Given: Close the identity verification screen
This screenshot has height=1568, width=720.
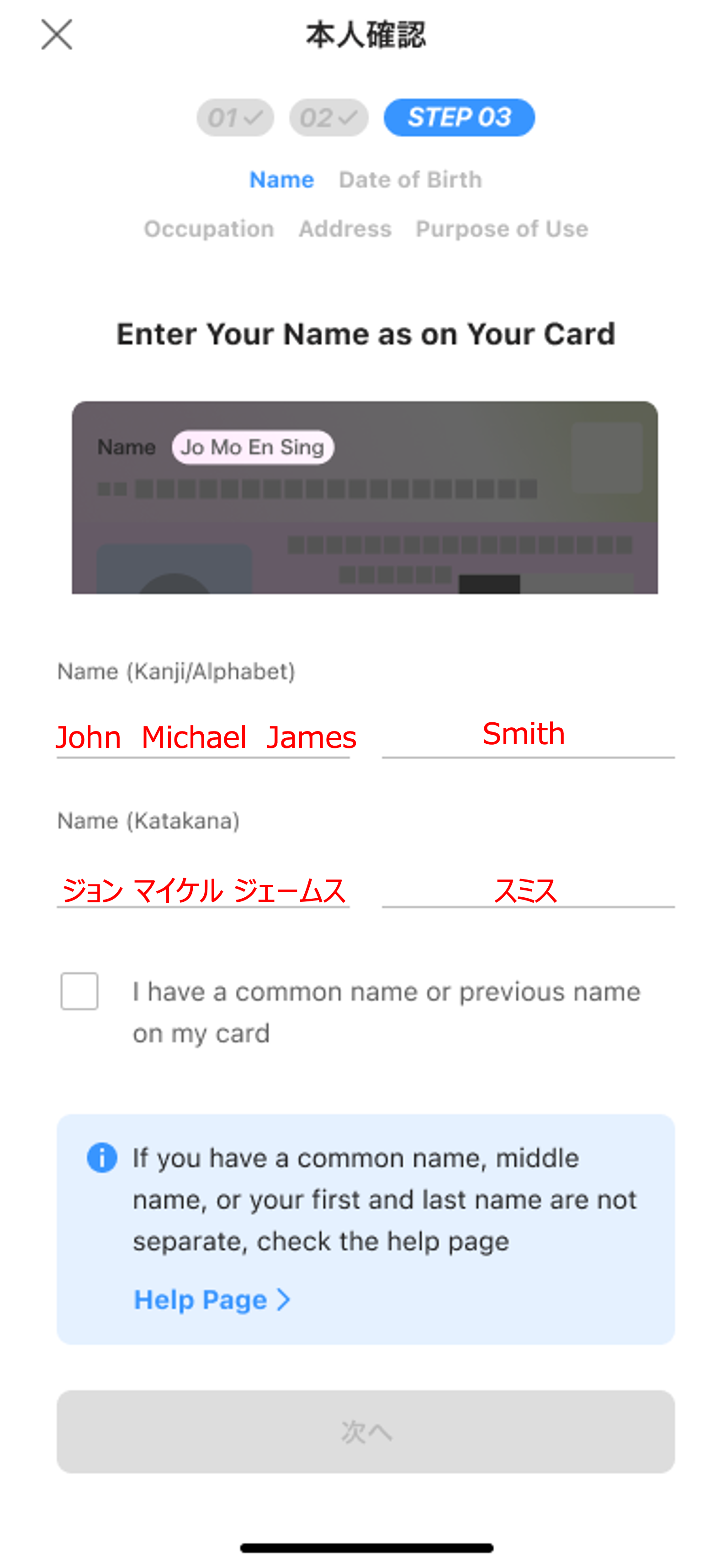Looking at the screenshot, I should [x=57, y=34].
